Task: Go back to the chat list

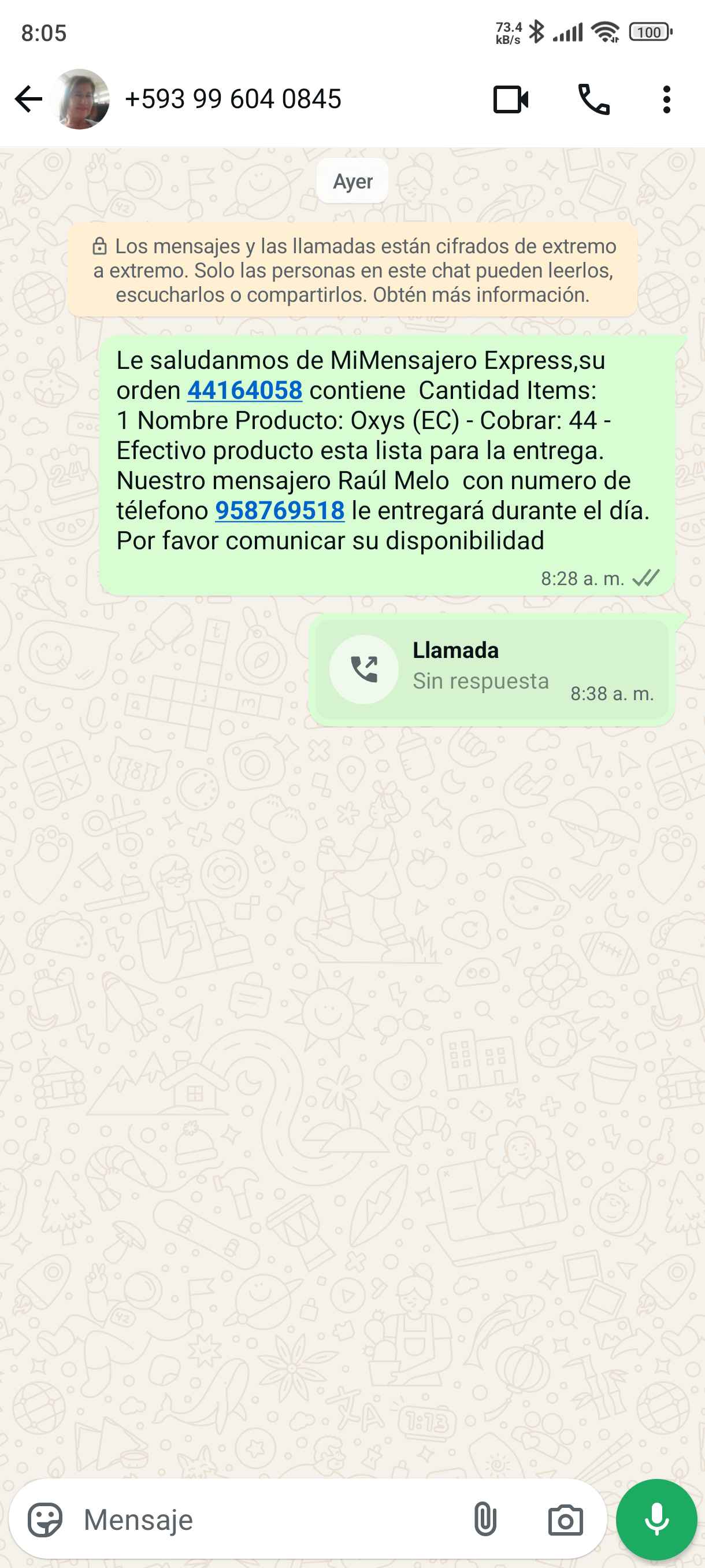Action: pyautogui.click(x=28, y=99)
